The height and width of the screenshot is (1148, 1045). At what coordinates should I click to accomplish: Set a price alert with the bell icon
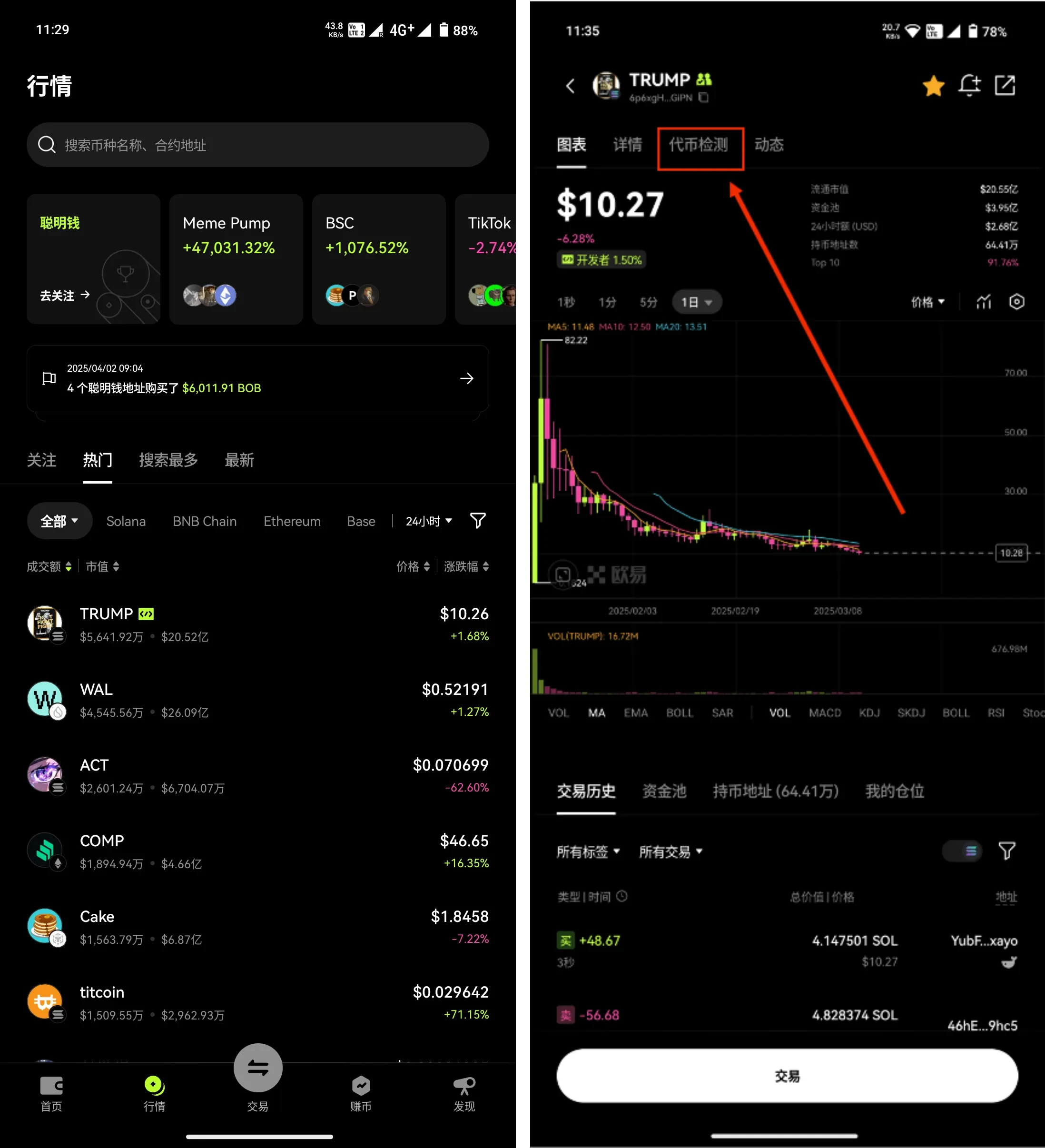point(969,86)
